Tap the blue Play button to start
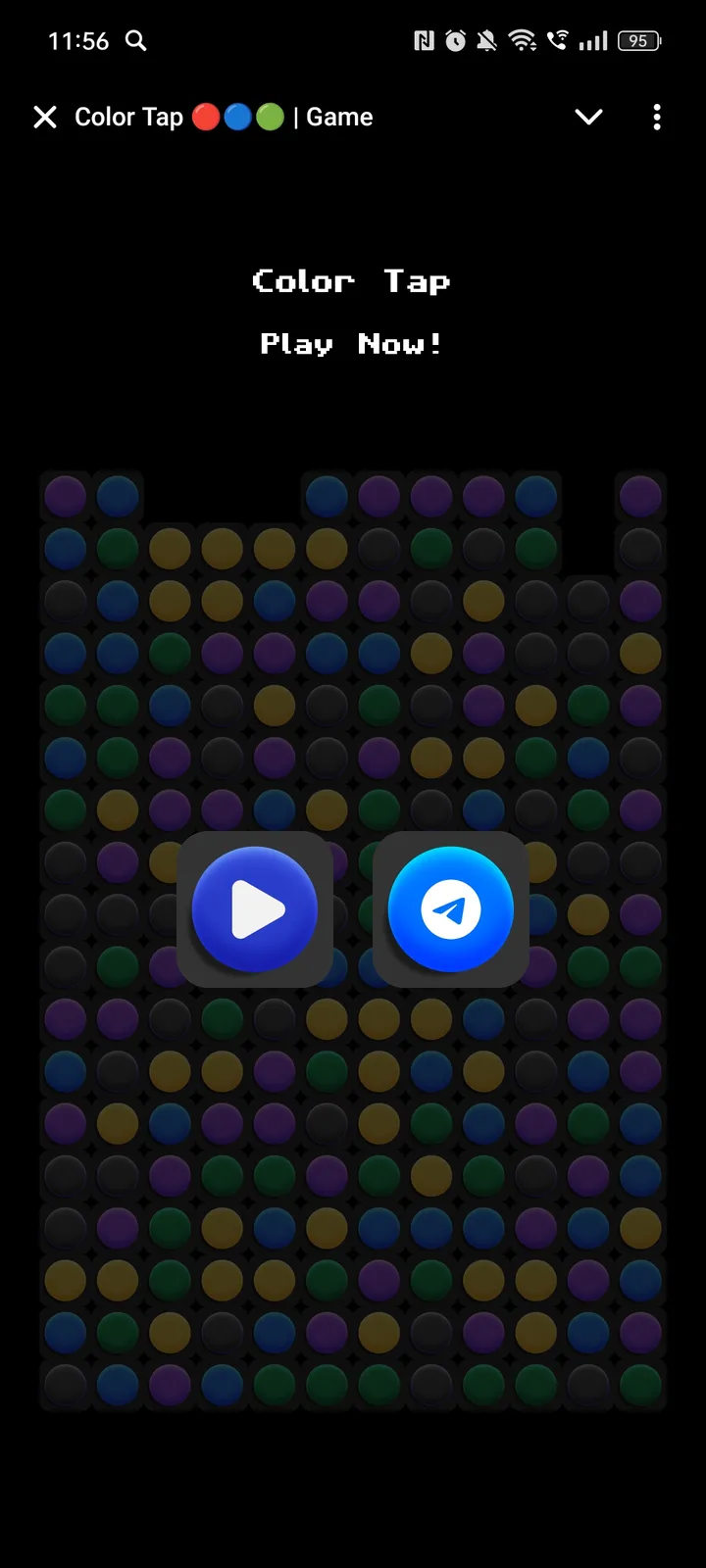The image size is (706, 1568). pyautogui.click(x=254, y=908)
